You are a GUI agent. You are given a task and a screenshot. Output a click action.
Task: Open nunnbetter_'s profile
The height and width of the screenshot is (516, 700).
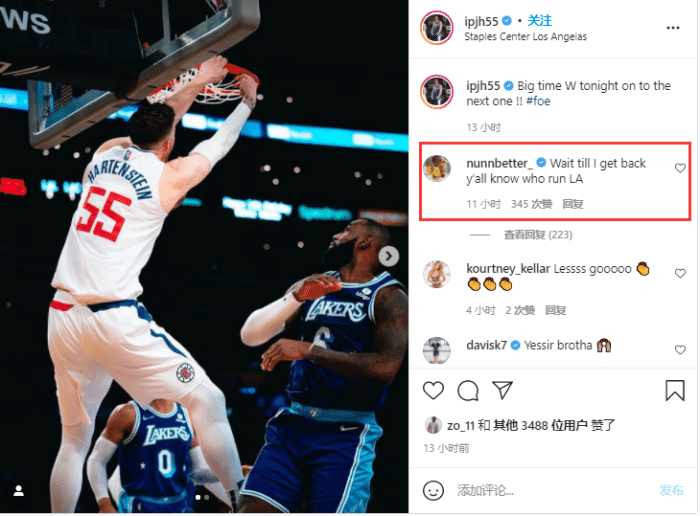click(498, 162)
